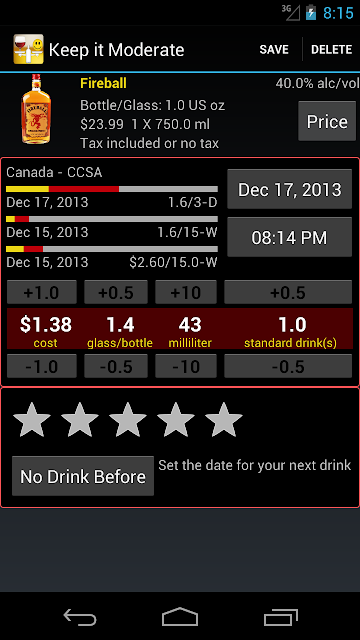Tap the No Drink Before button

point(83,476)
